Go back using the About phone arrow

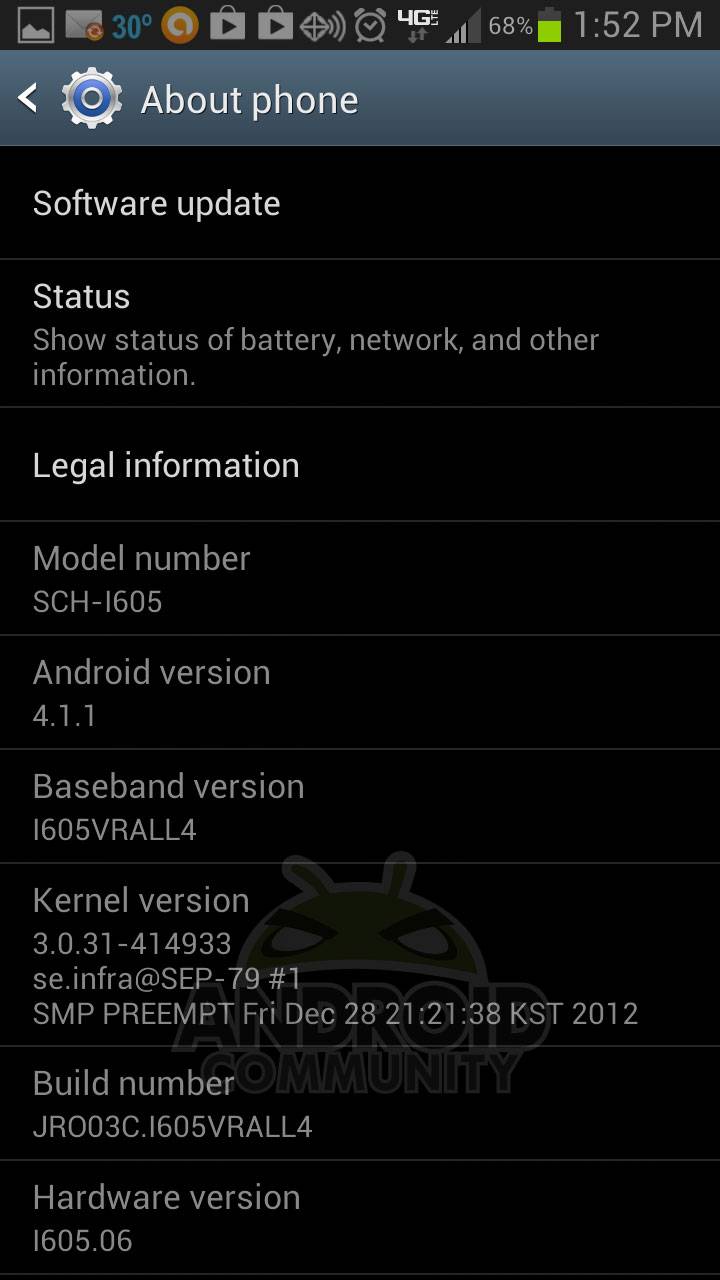tap(28, 98)
